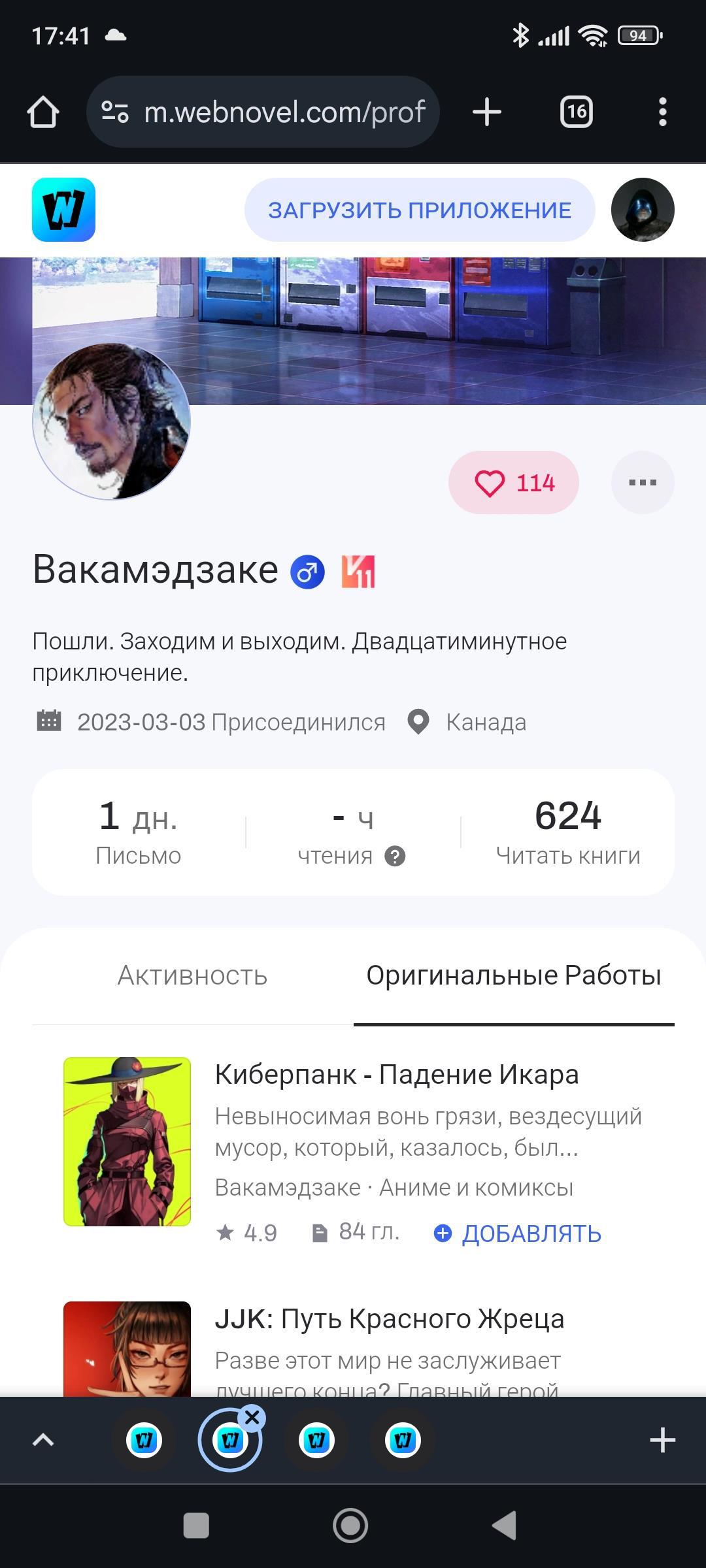Go back with system back button
This screenshot has height=1568, width=706.
coord(504,1526)
